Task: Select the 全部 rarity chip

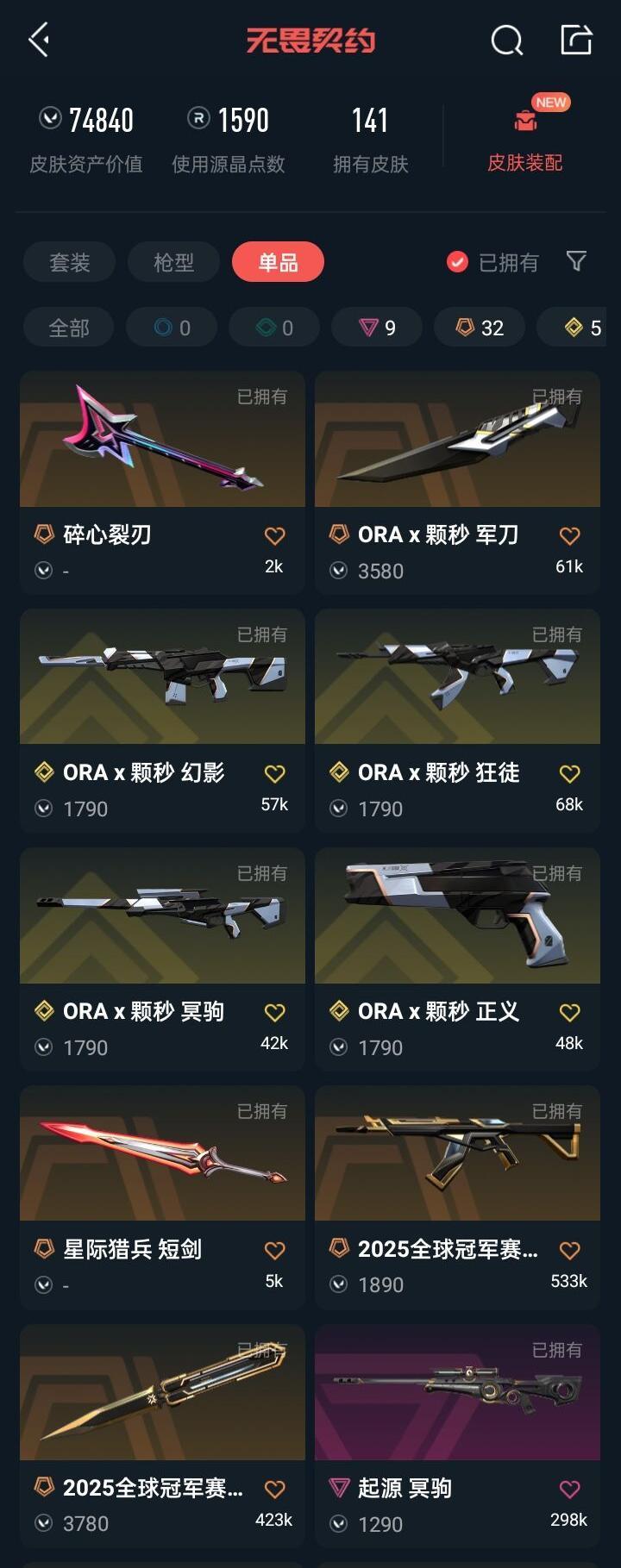Action: (69, 328)
